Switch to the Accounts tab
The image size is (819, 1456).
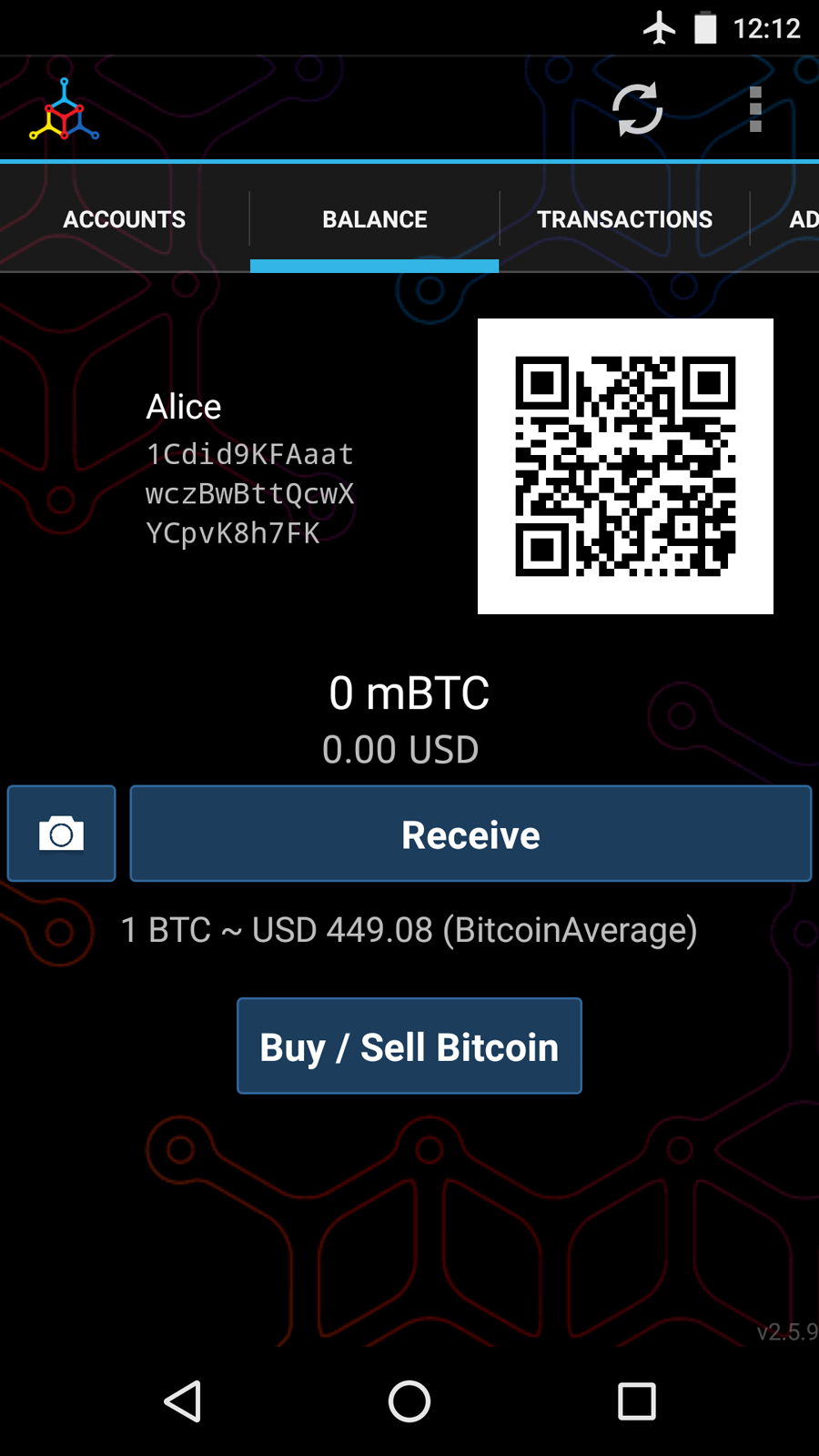click(125, 219)
